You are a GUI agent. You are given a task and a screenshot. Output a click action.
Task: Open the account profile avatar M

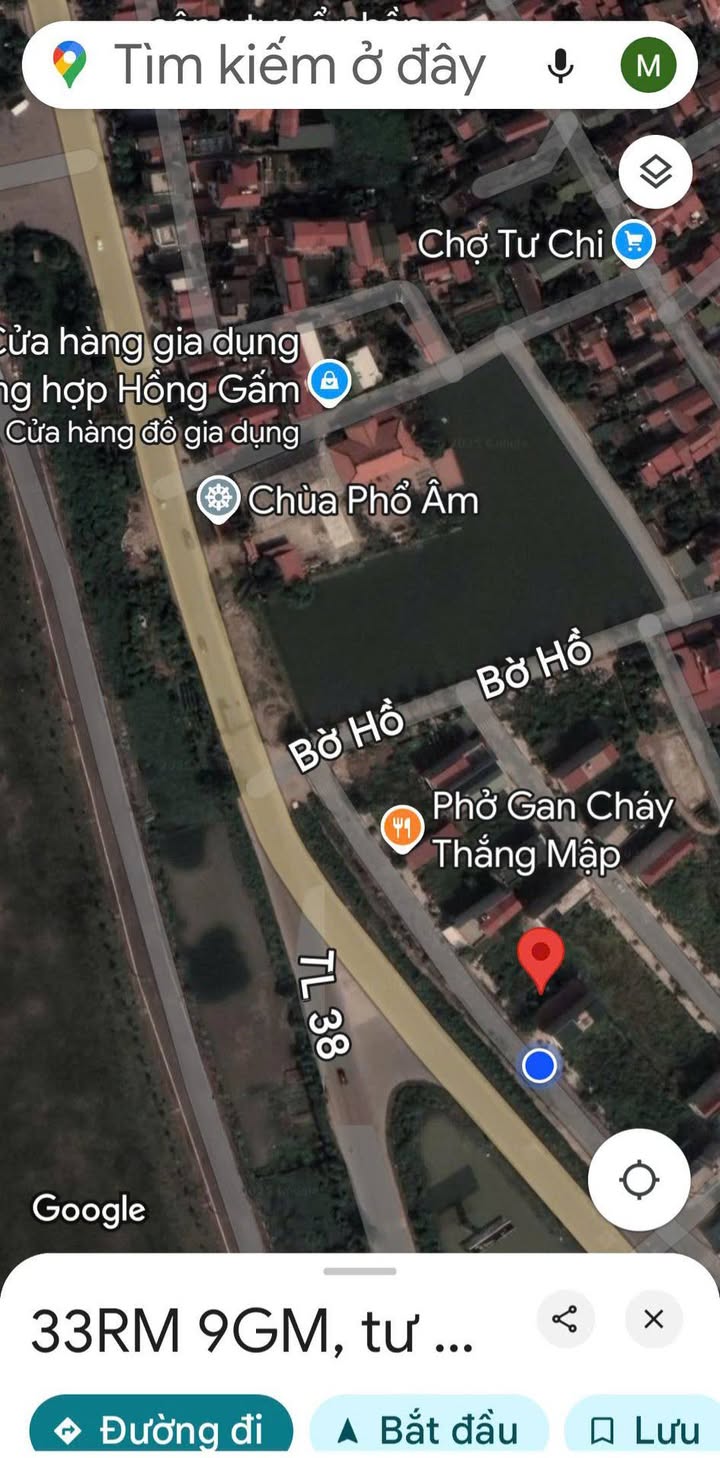(648, 66)
